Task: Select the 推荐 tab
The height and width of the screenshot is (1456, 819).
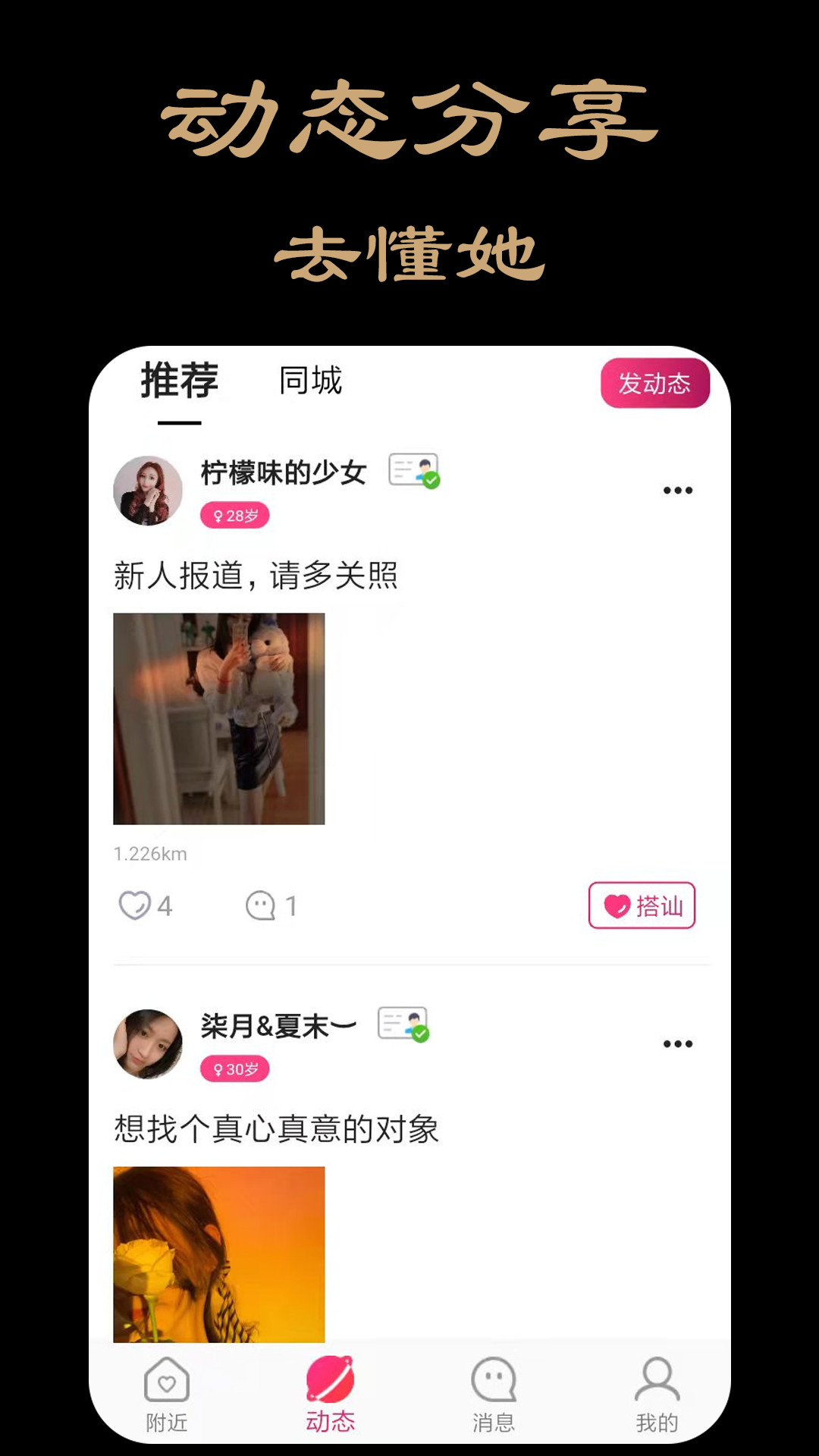Action: (x=179, y=381)
